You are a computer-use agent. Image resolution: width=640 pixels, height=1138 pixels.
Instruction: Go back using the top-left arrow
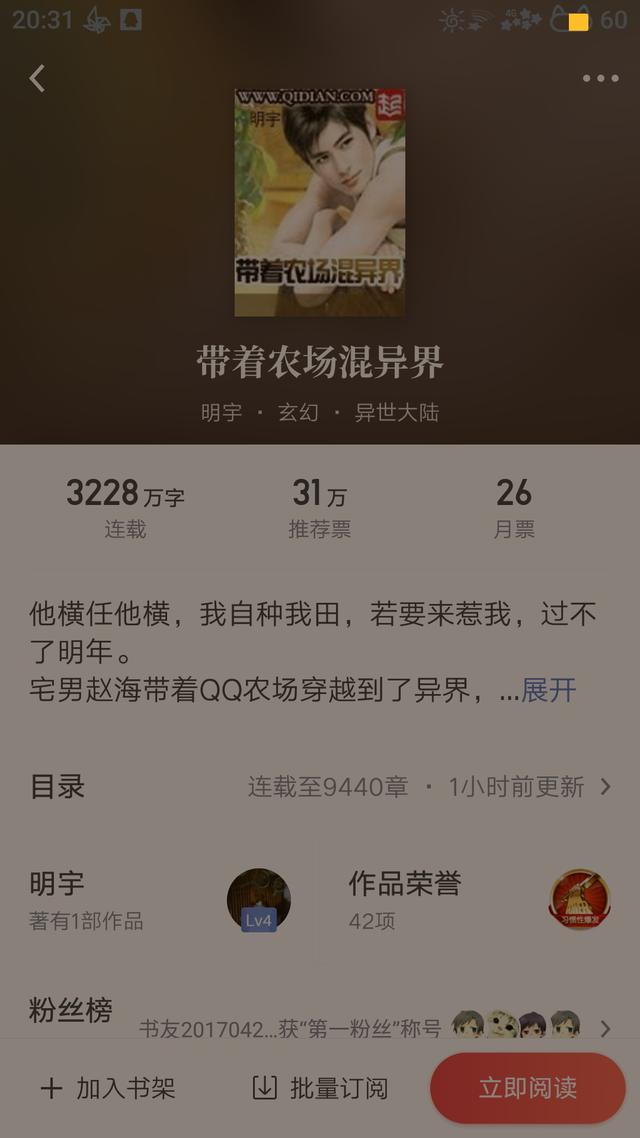pos(37,78)
